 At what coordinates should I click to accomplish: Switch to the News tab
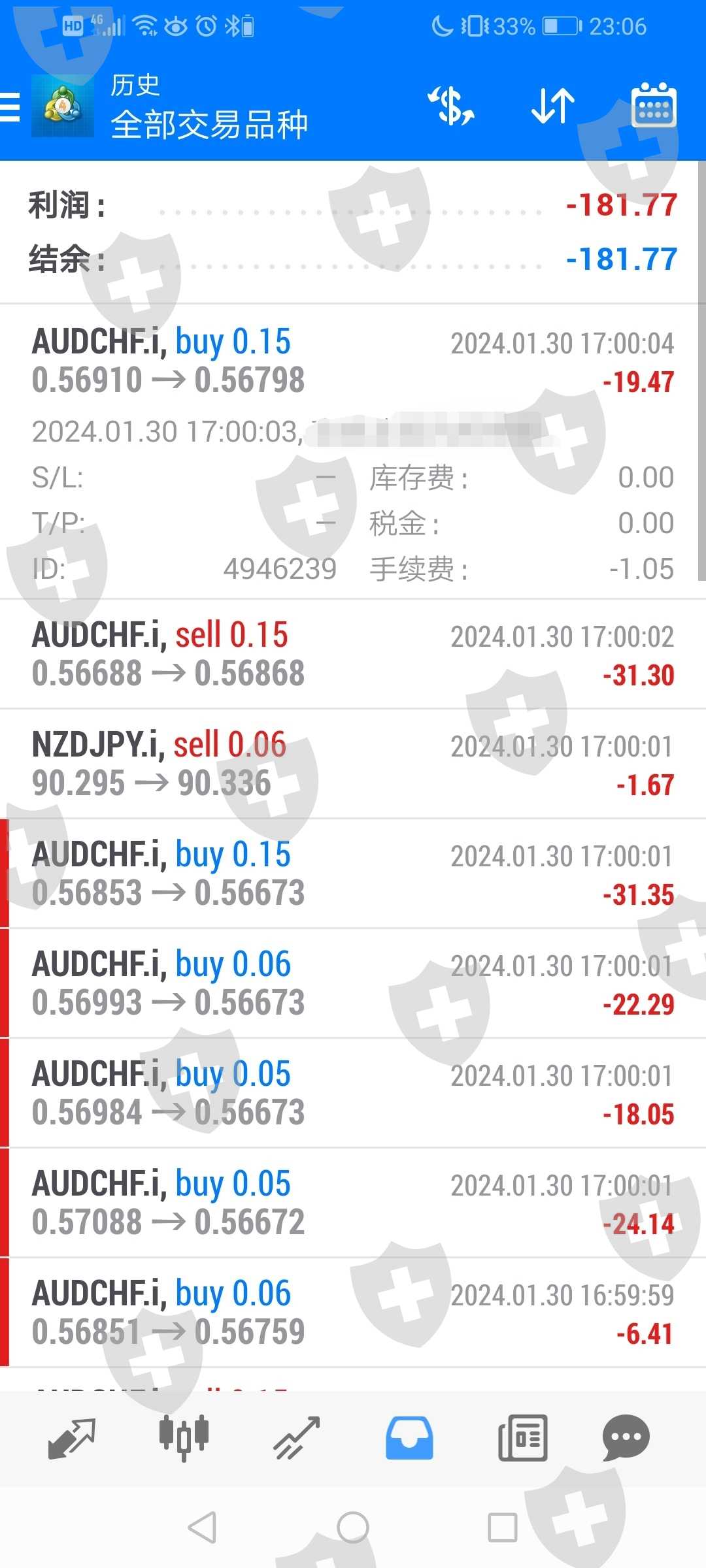(522, 1438)
